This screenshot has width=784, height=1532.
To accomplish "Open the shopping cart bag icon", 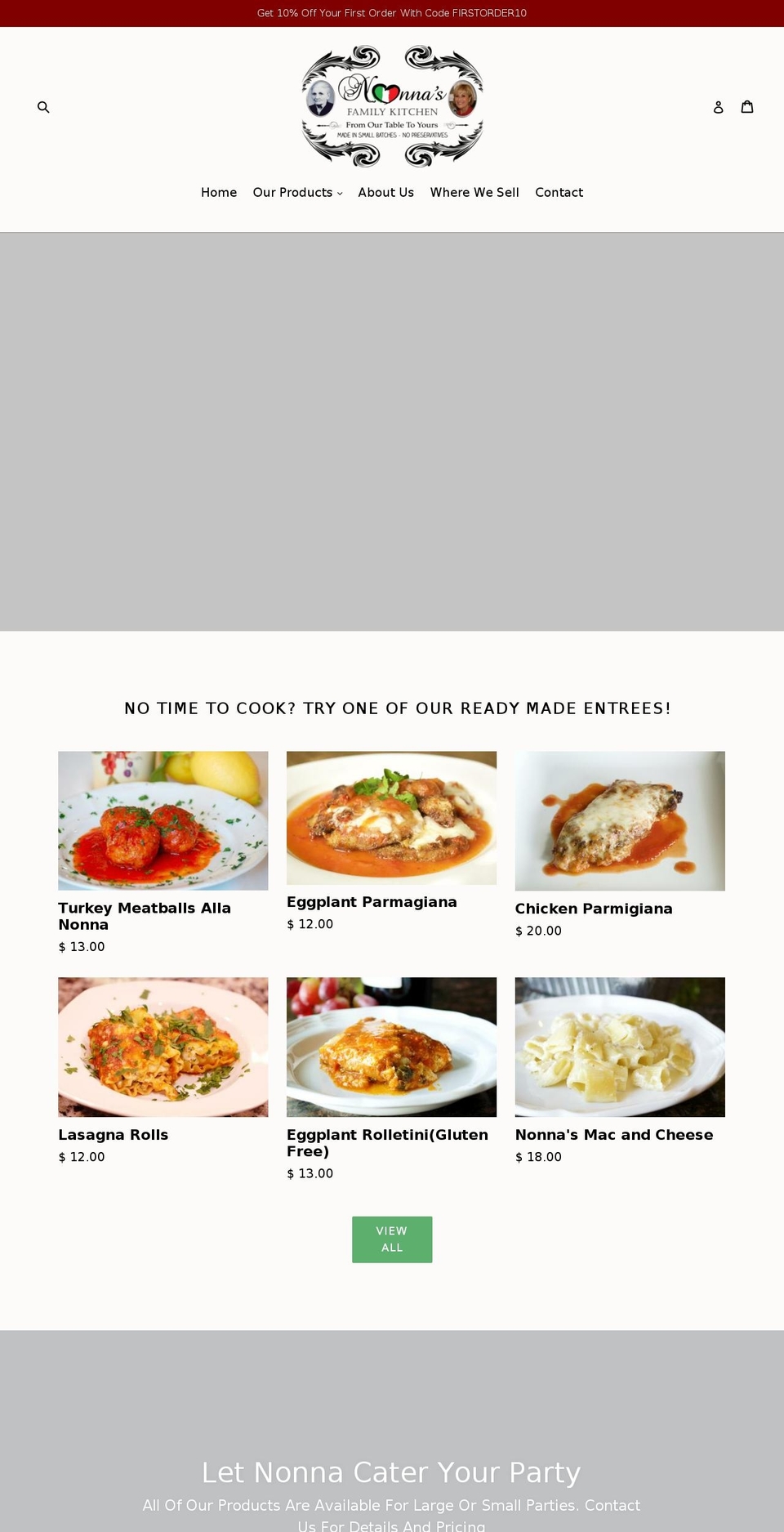I will coord(747,106).
